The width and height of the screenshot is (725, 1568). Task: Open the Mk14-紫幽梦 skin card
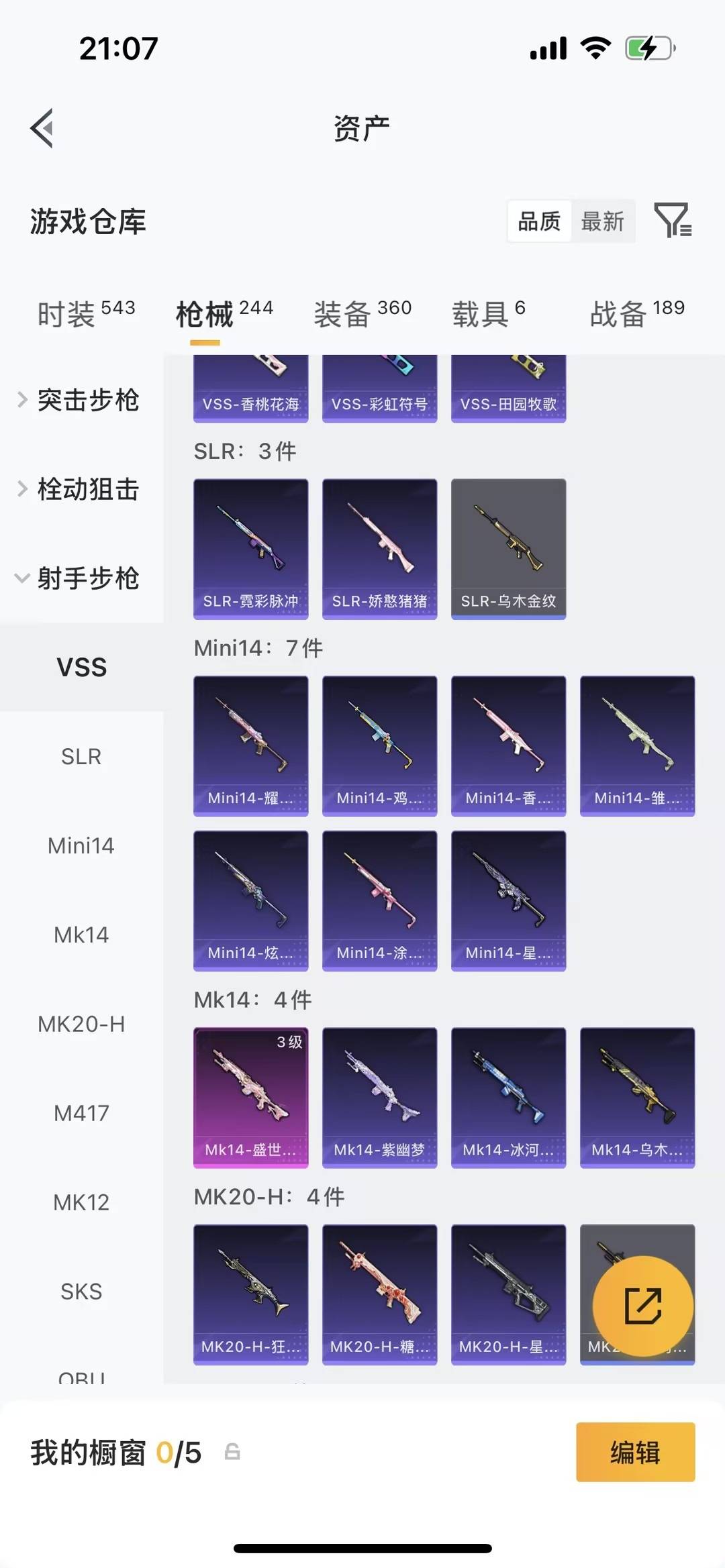pyautogui.click(x=379, y=1096)
